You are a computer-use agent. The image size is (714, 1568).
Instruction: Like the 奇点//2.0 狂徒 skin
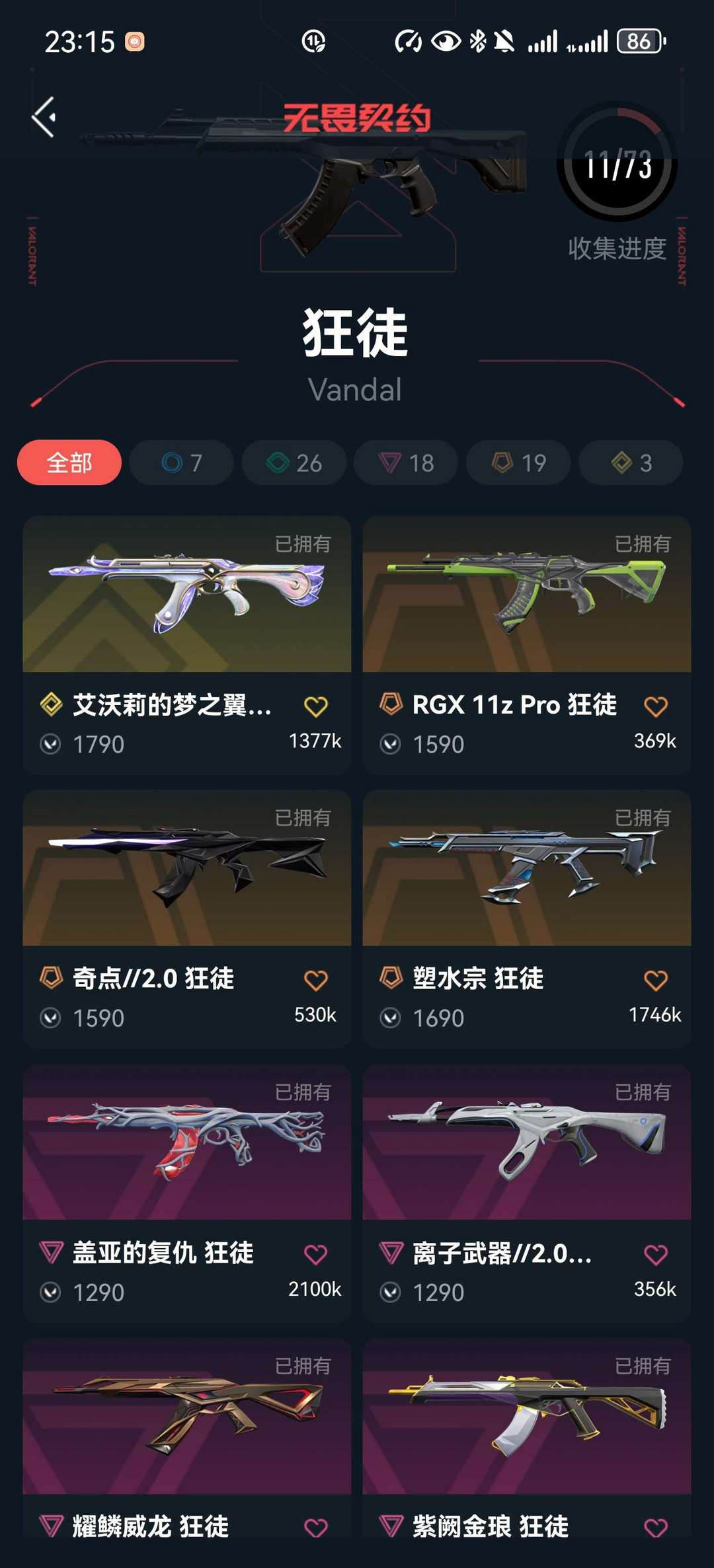tap(316, 980)
